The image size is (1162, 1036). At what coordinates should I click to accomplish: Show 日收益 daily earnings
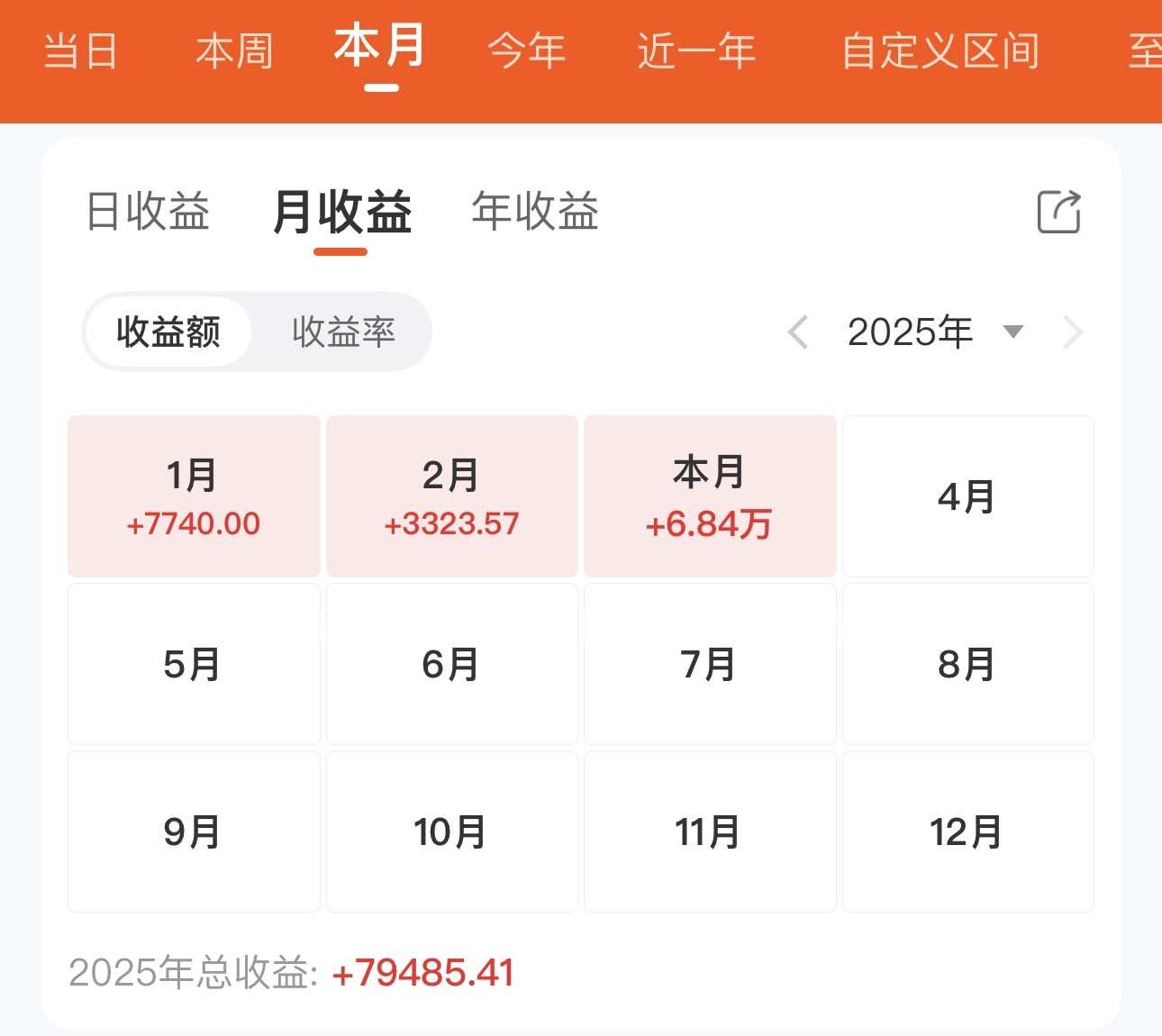tap(148, 212)
